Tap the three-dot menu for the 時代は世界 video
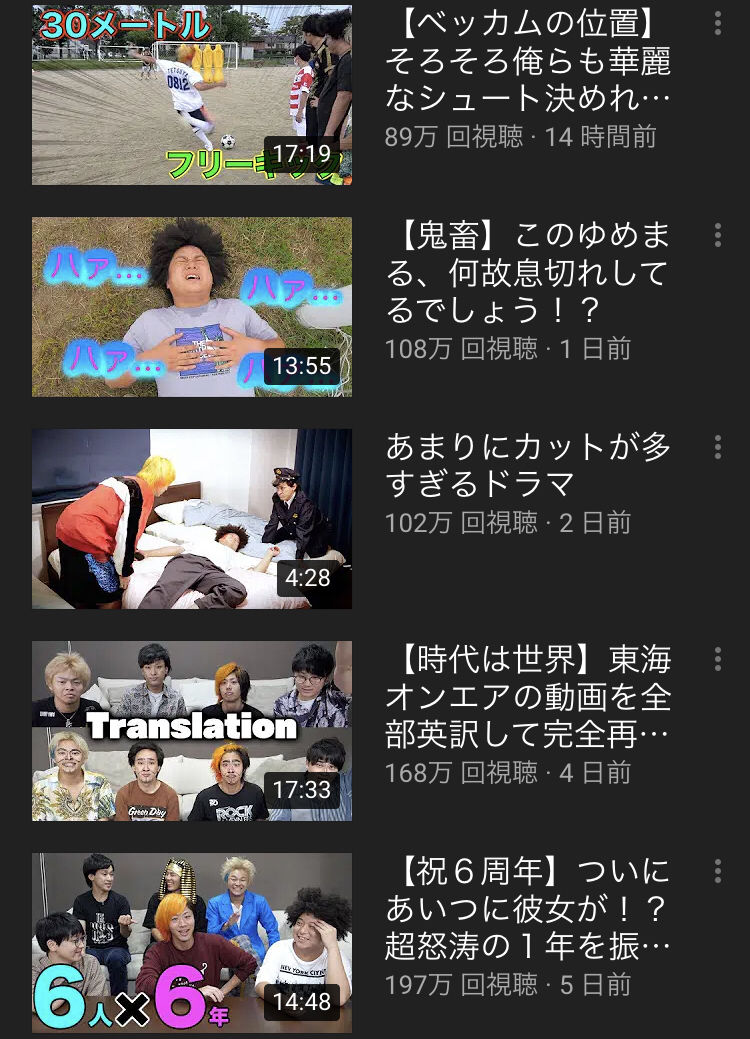Image resolution: width=750 pixels, height=1039 pixels. (x=717, y=659)
